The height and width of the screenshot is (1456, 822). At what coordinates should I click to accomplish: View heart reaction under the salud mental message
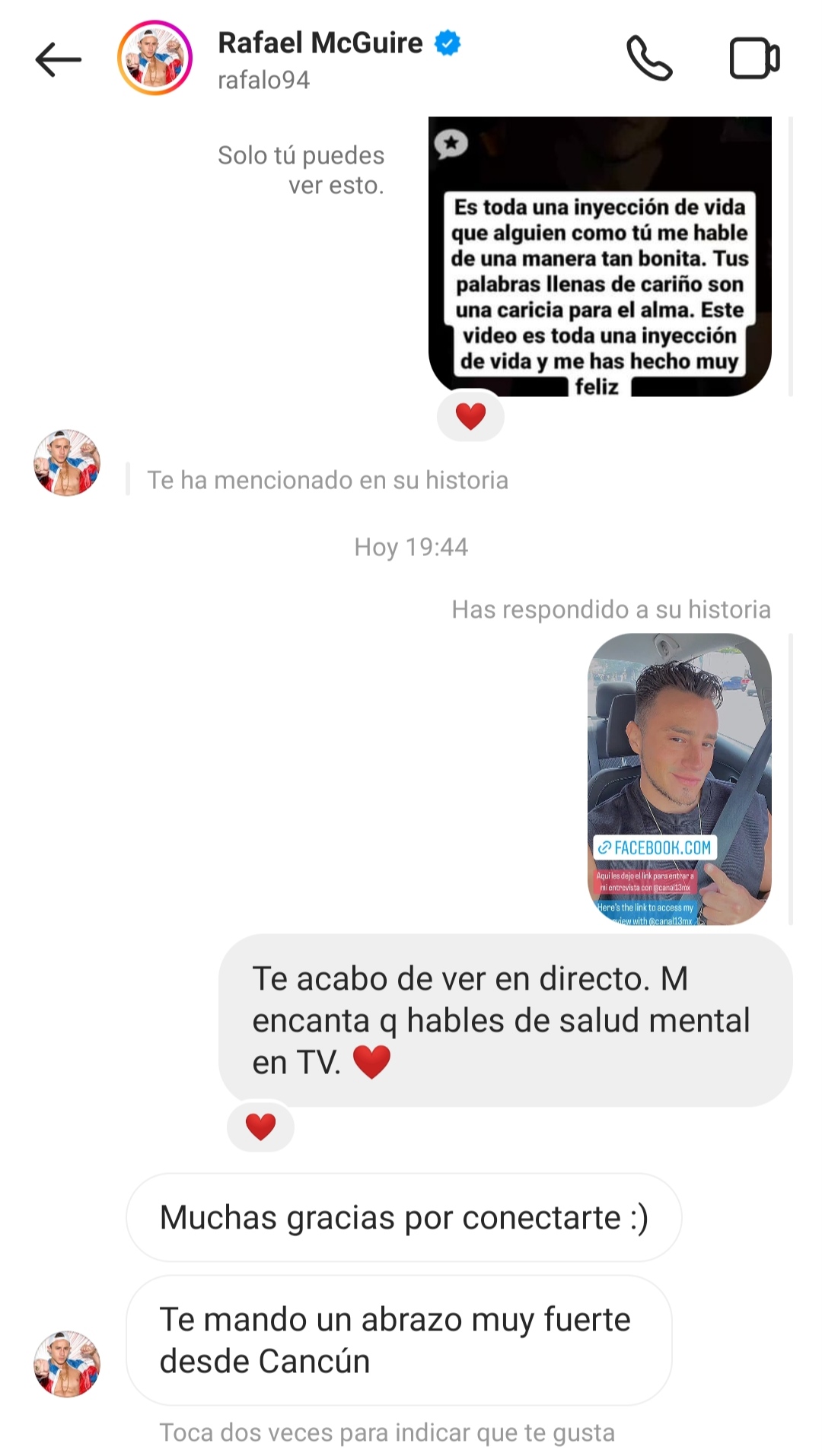pos(260,1127)
